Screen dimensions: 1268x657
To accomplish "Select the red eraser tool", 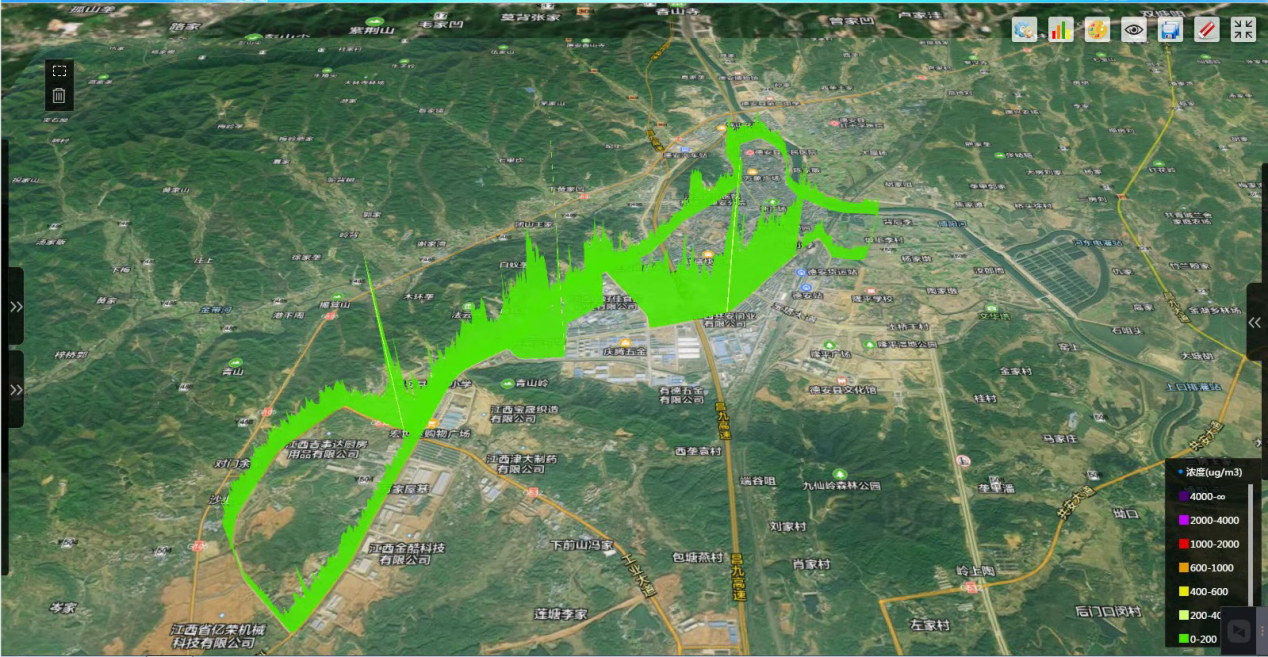I will [1207, 30].
